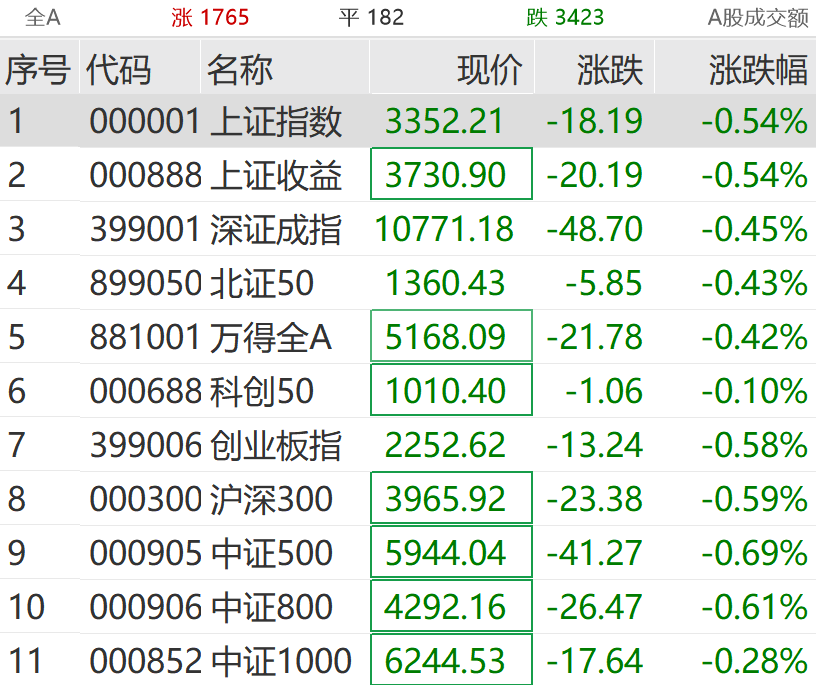Open the 沪深300 row
This screenshot has width=816, height=685.
point(271,499)
